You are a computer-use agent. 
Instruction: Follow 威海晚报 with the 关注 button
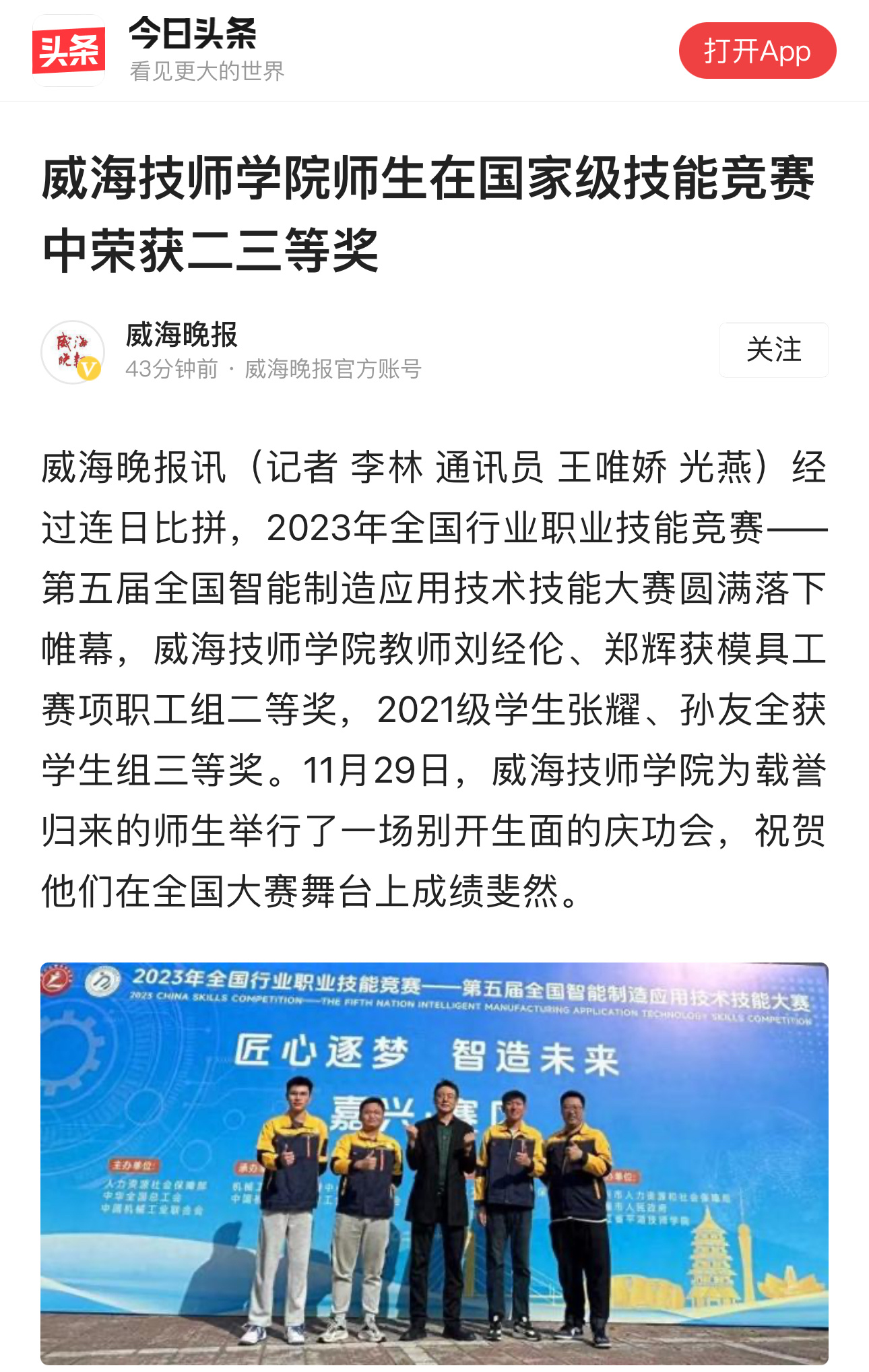(x=773, y=350)
